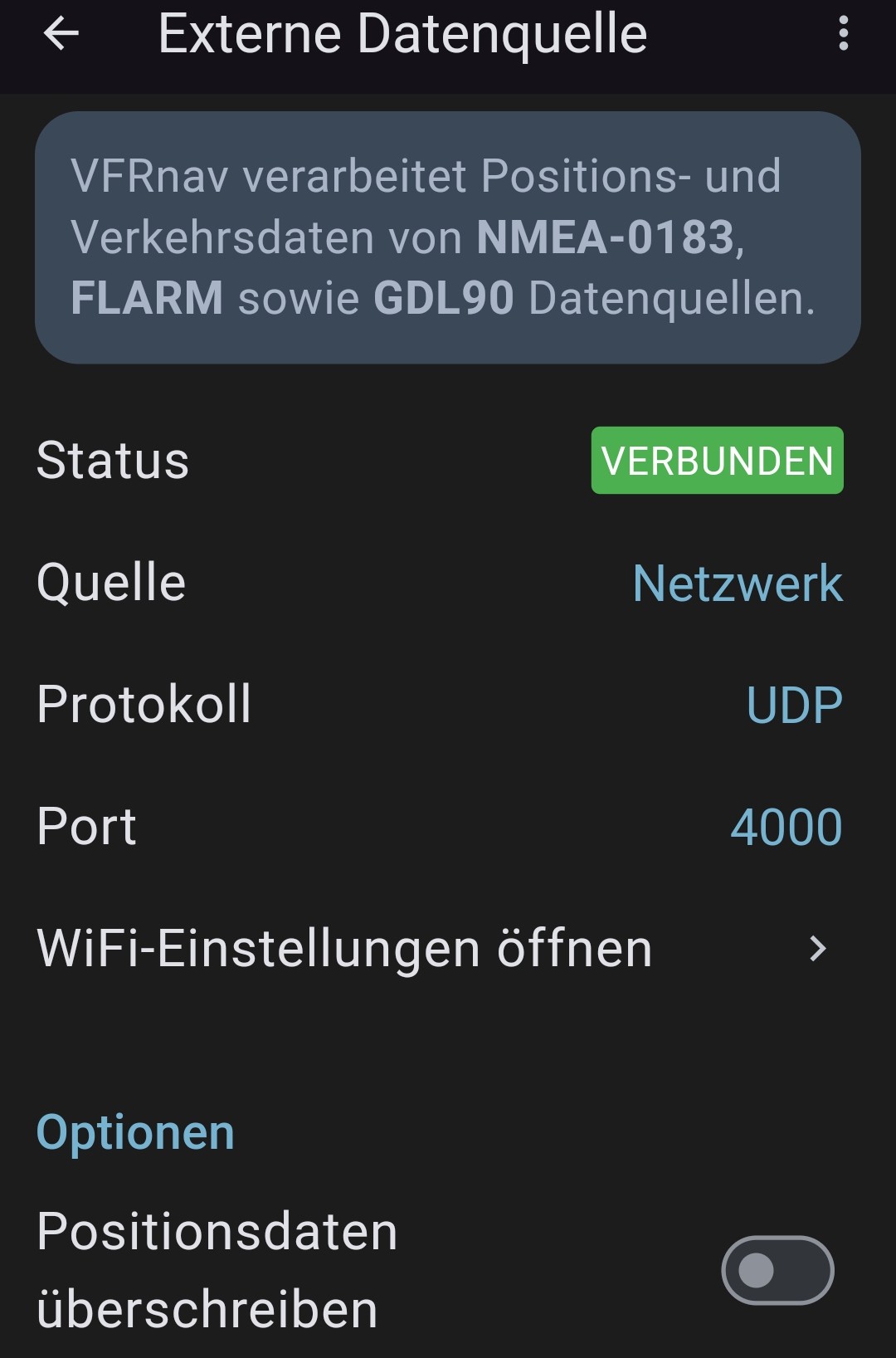Image resolution: width=896 pixels, height=1358 pixels.
Task: Edit the Port value 4000
Action: pos(786,828)
